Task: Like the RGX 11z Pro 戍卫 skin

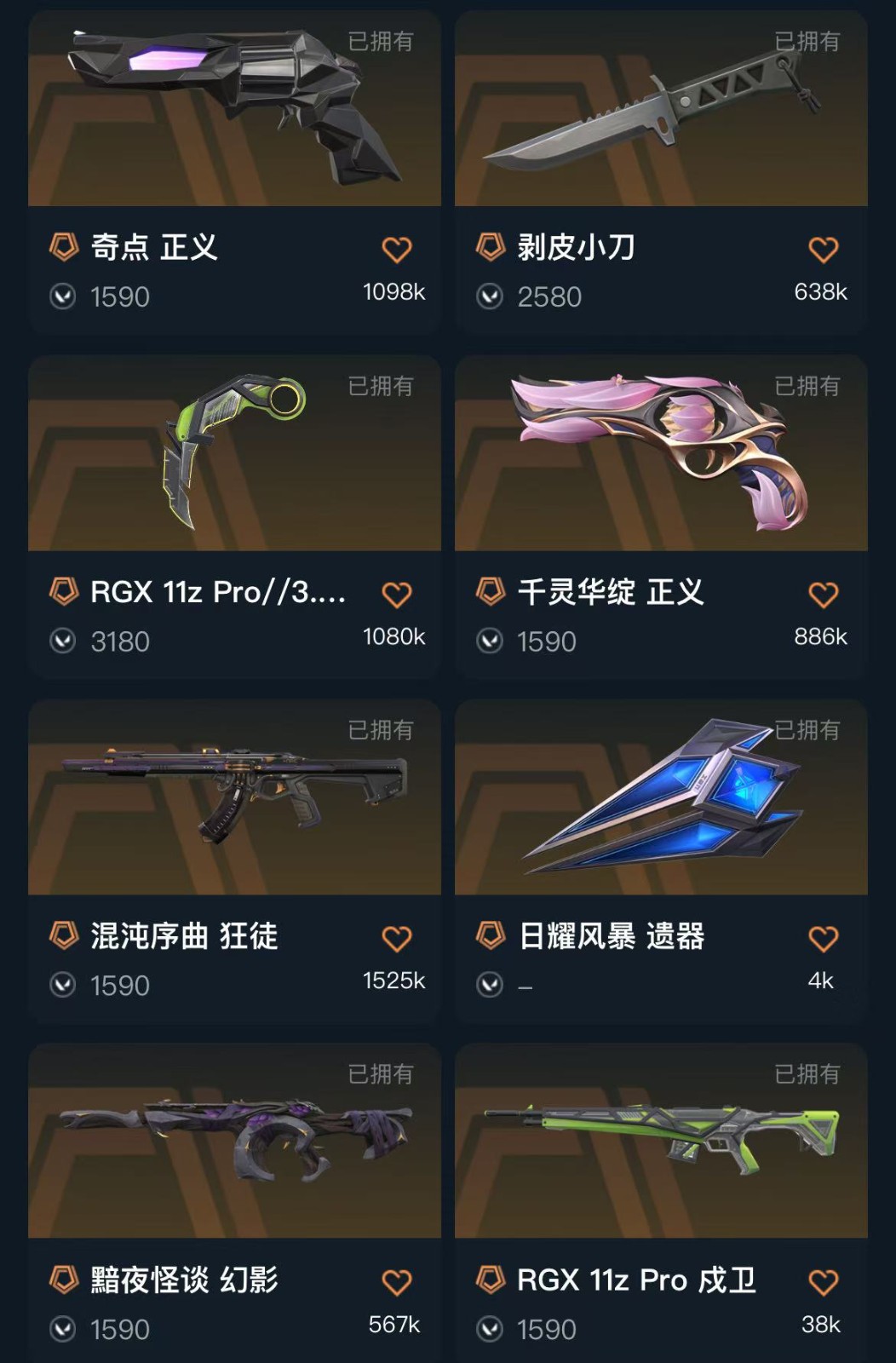Action: pyautogui.click(x=823, y=1282)
